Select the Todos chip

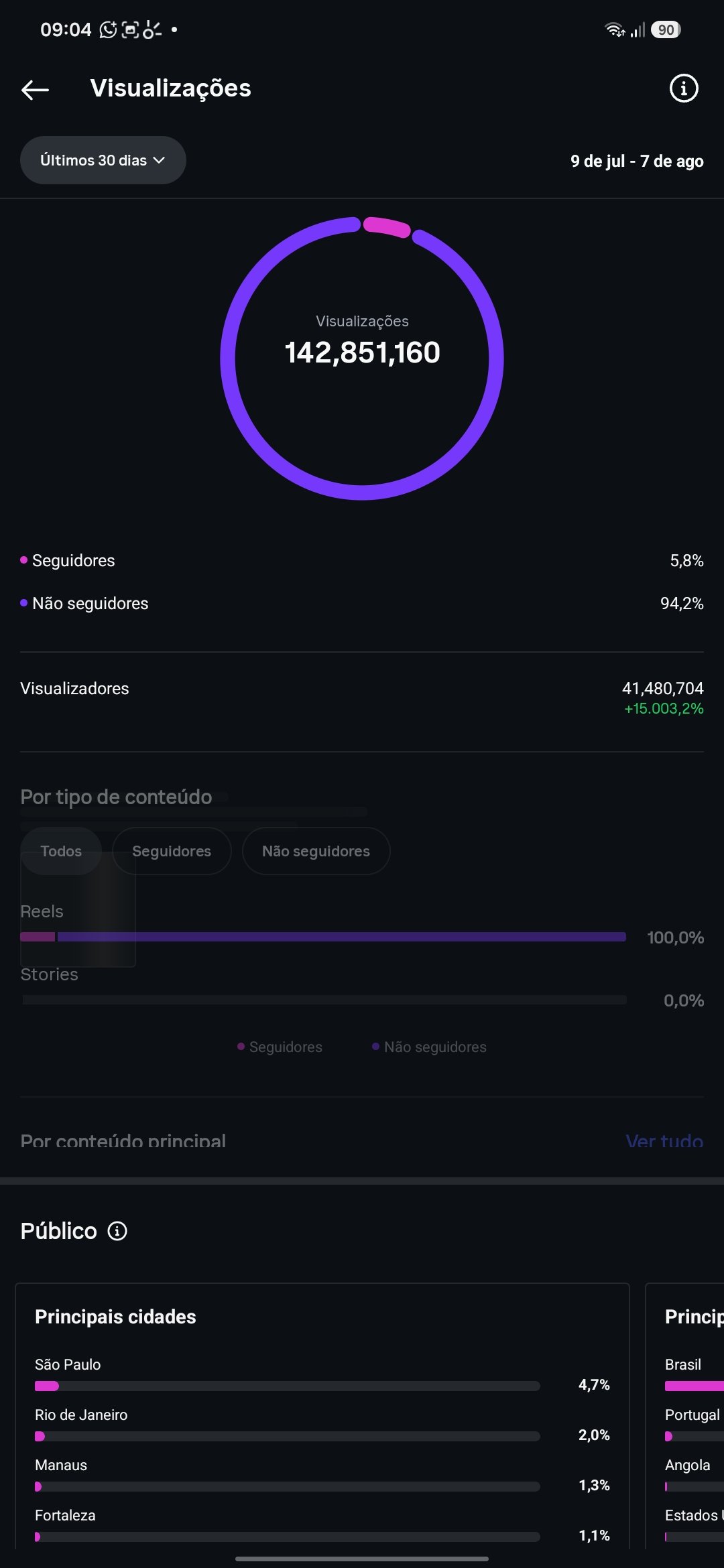[61, 851]
